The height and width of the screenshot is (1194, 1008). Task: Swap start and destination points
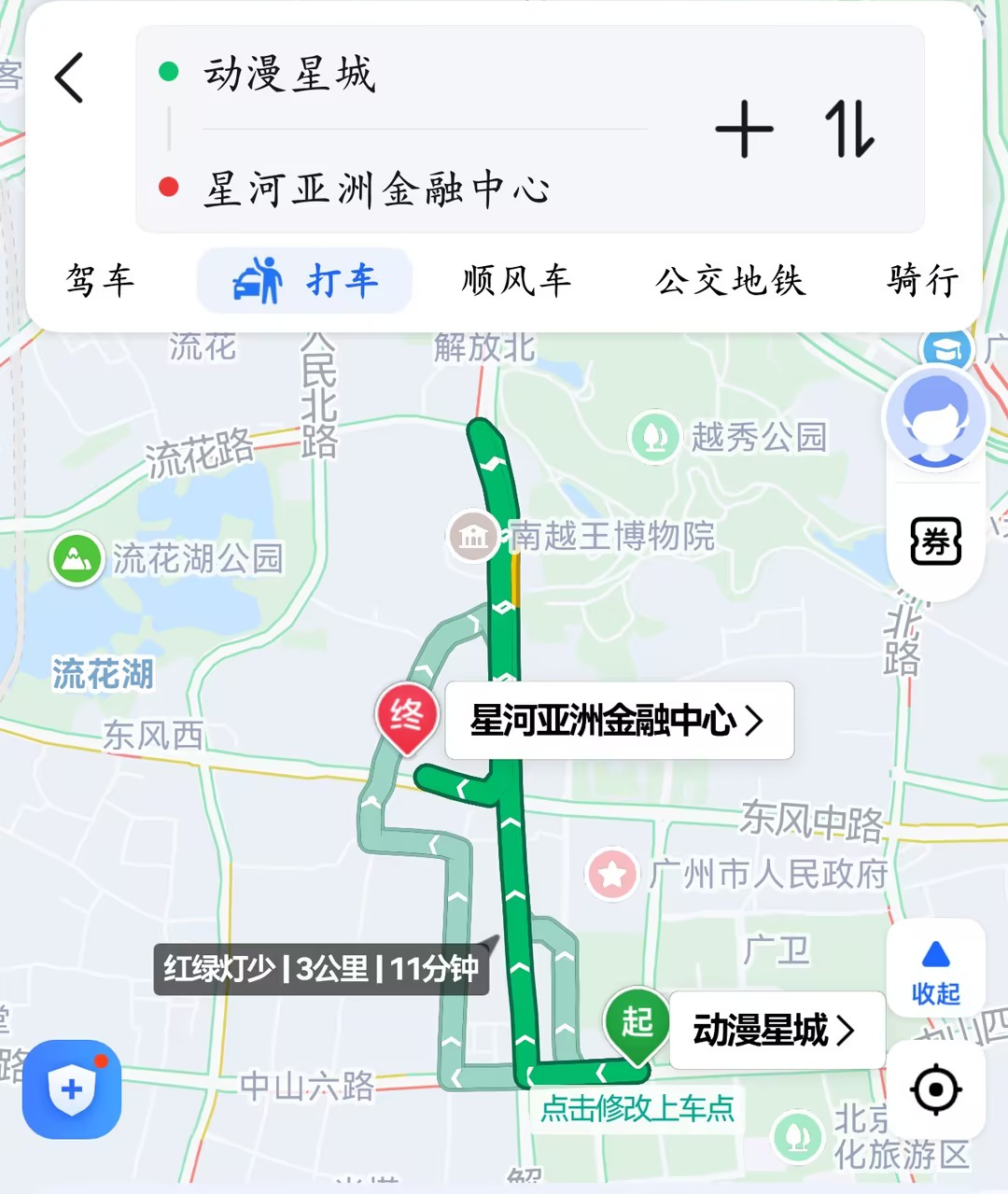coord(849,130)
